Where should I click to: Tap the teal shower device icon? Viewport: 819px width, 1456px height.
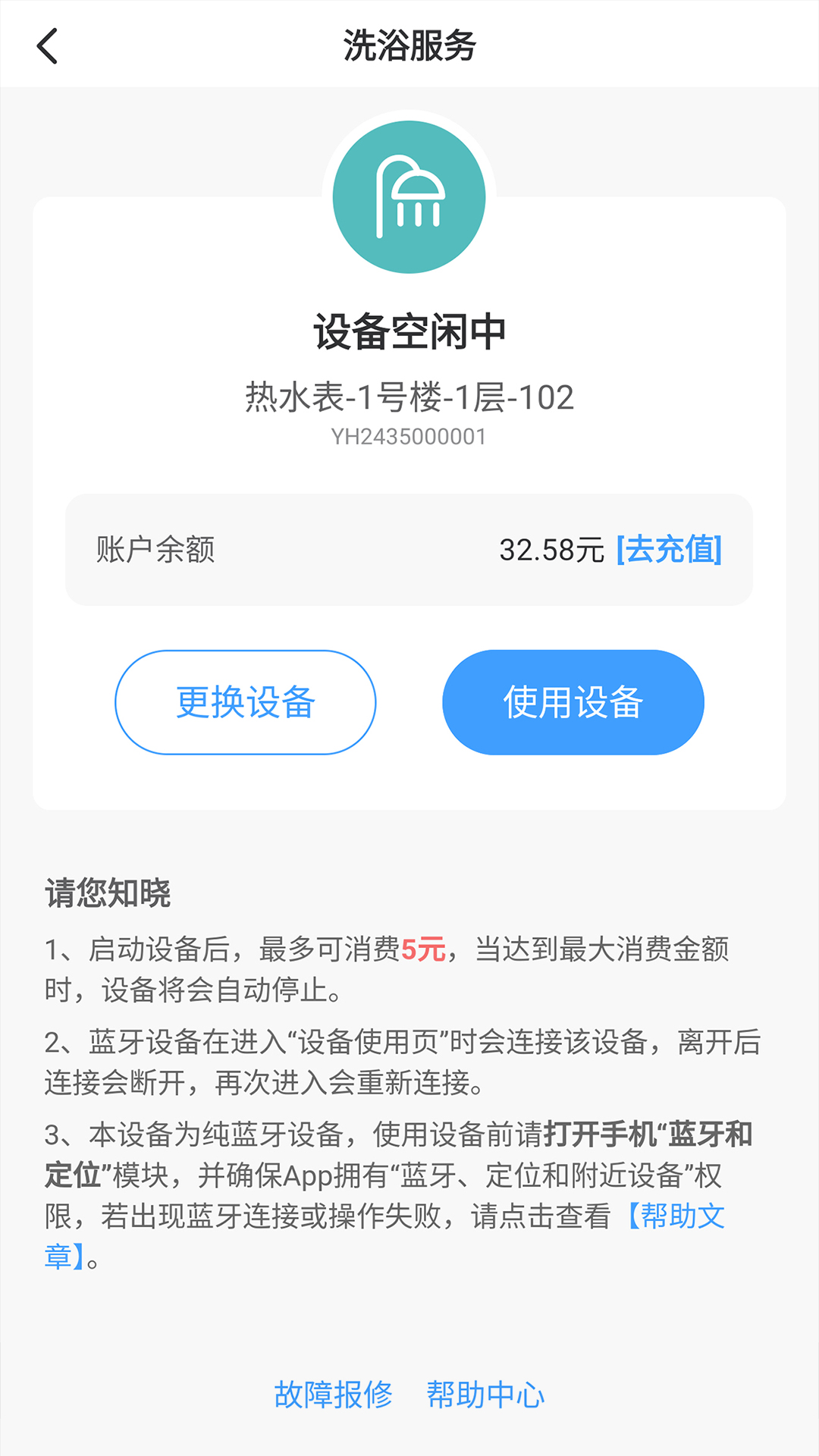point(409,196)
